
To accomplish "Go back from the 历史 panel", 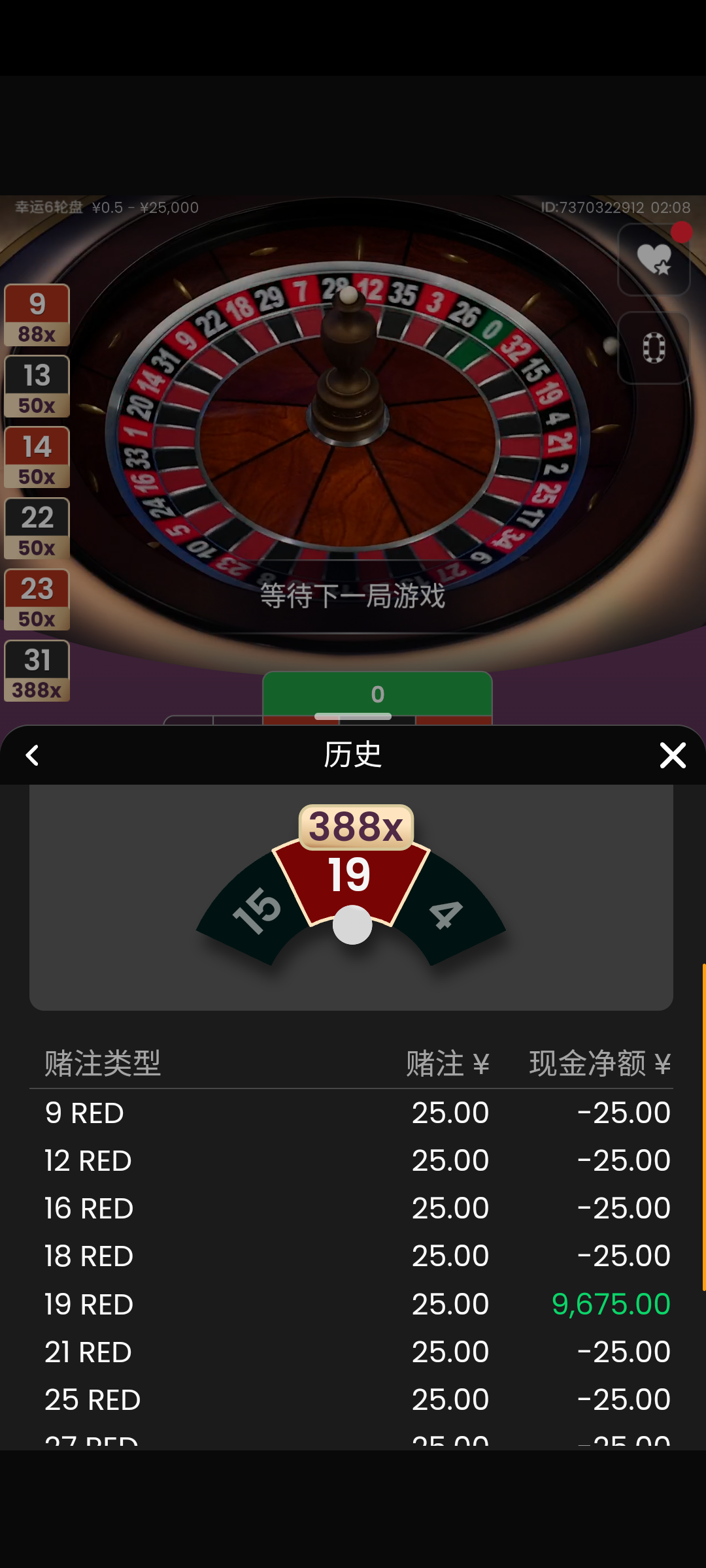I will click(x=32, y=756).
